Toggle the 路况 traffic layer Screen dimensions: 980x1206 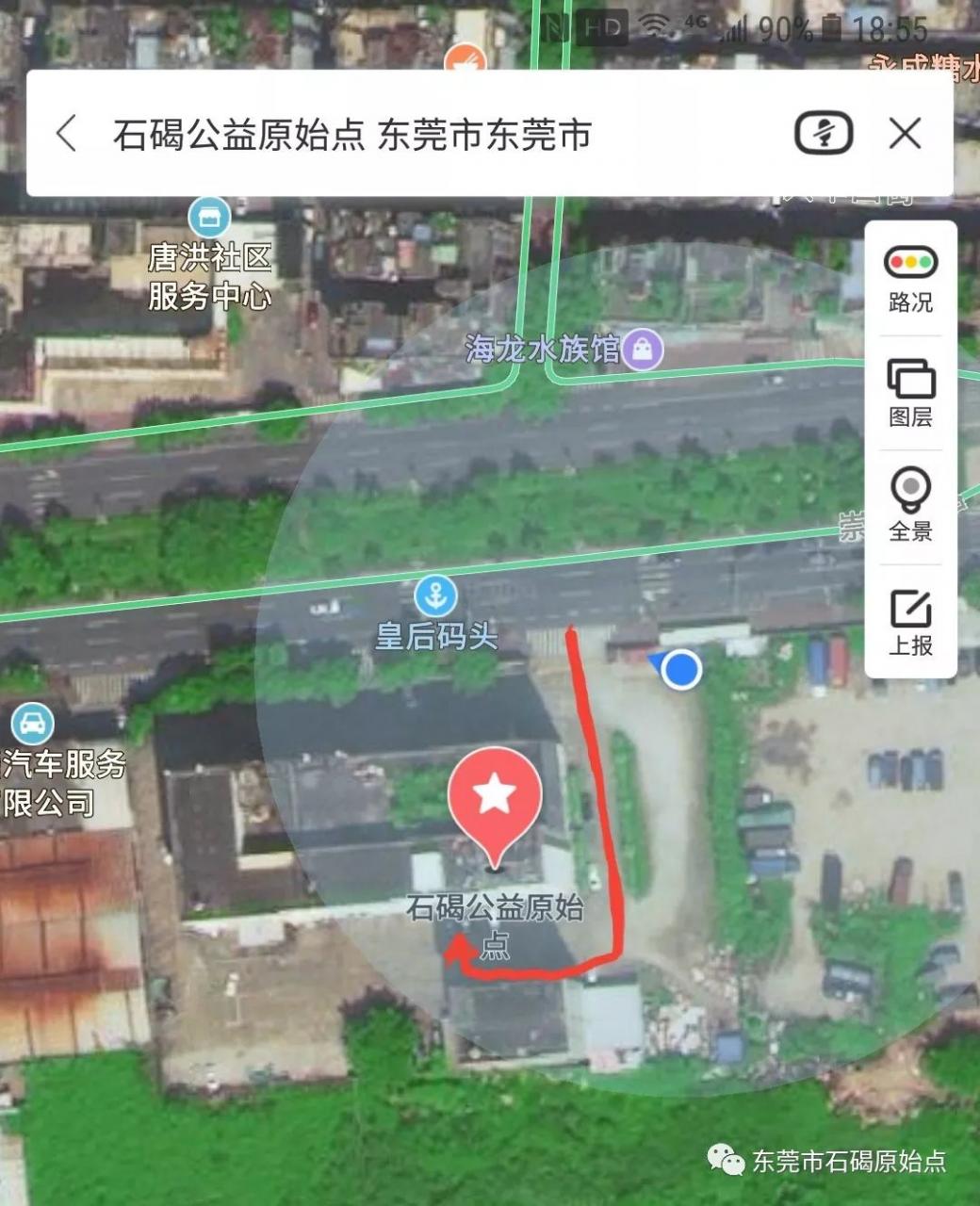point(910,278)
